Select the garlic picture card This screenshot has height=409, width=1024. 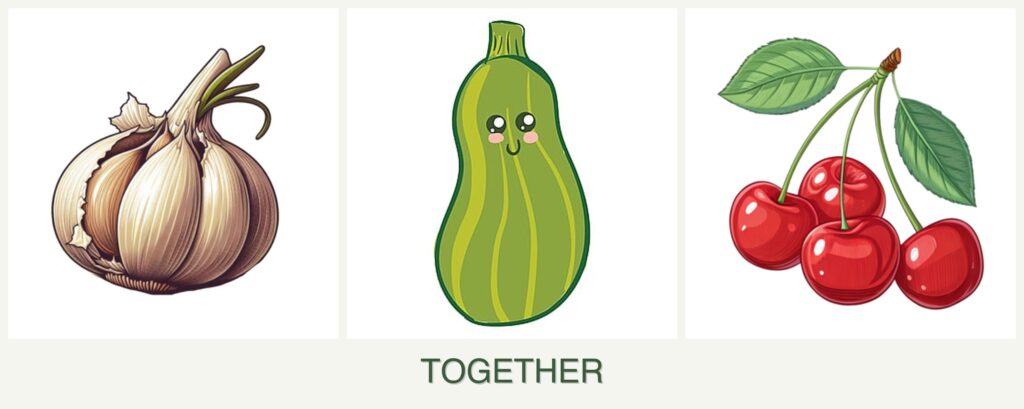173,174
